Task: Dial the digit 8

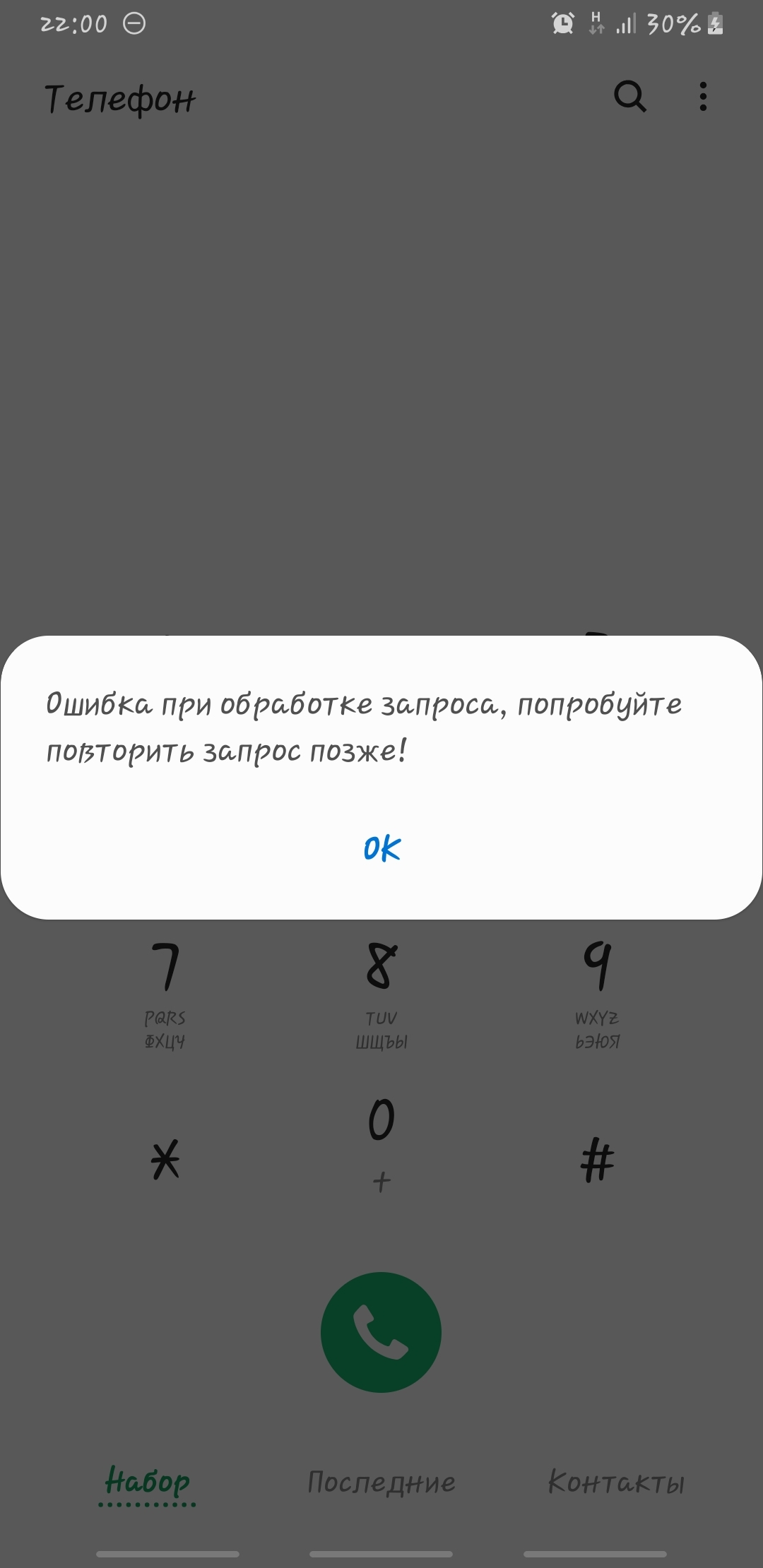Action: pos(381,989)
